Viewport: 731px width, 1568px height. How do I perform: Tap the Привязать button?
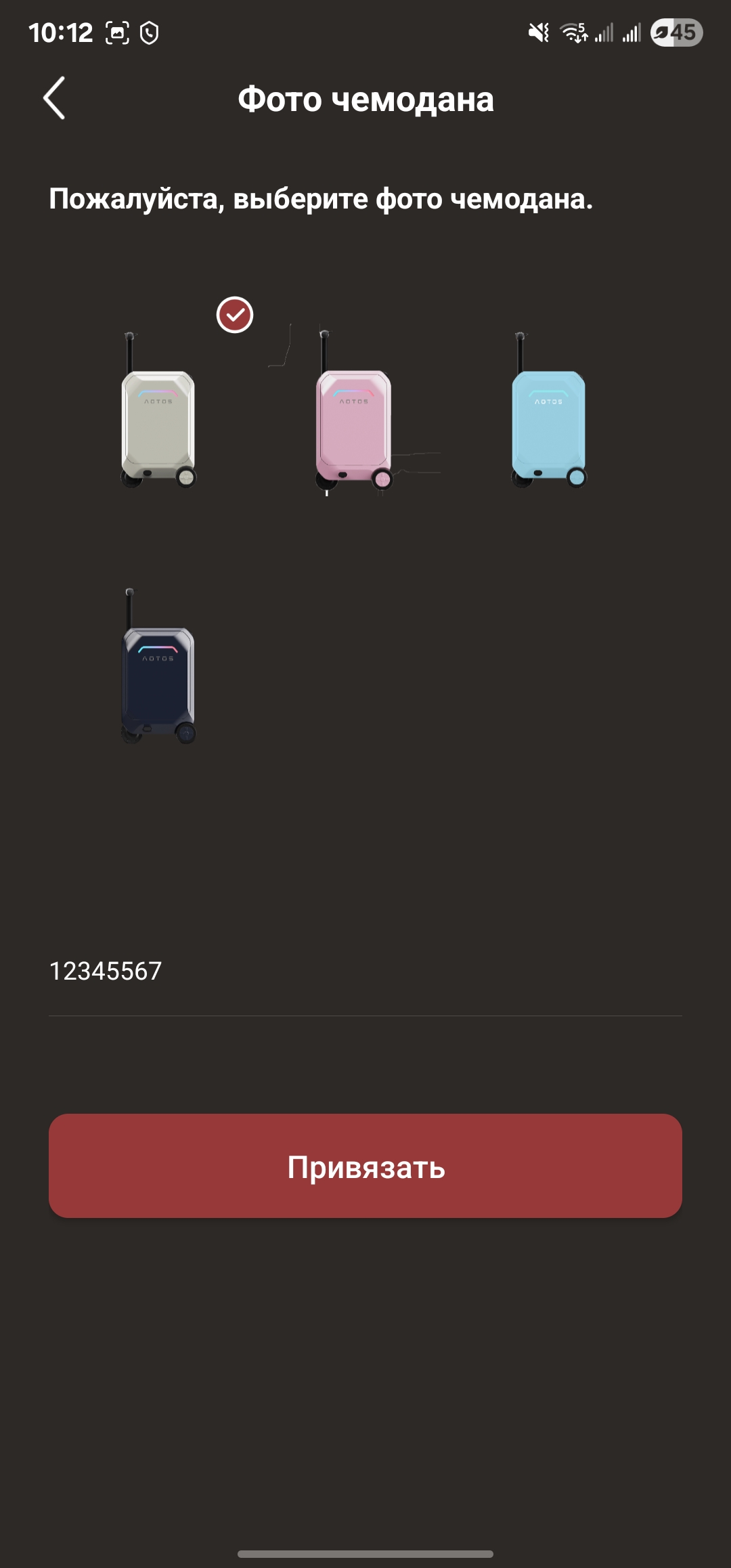pyautogui.click(x=365, y=1166)
